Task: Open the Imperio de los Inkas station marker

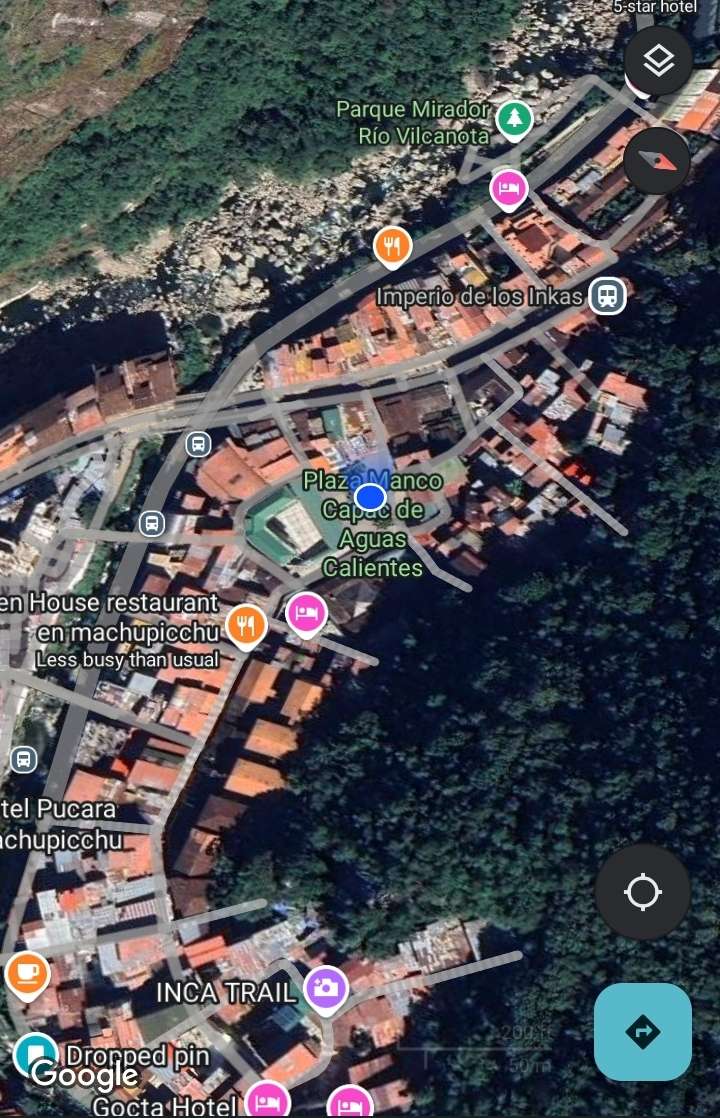Action: pyautogui.click(x=606, y=296)
